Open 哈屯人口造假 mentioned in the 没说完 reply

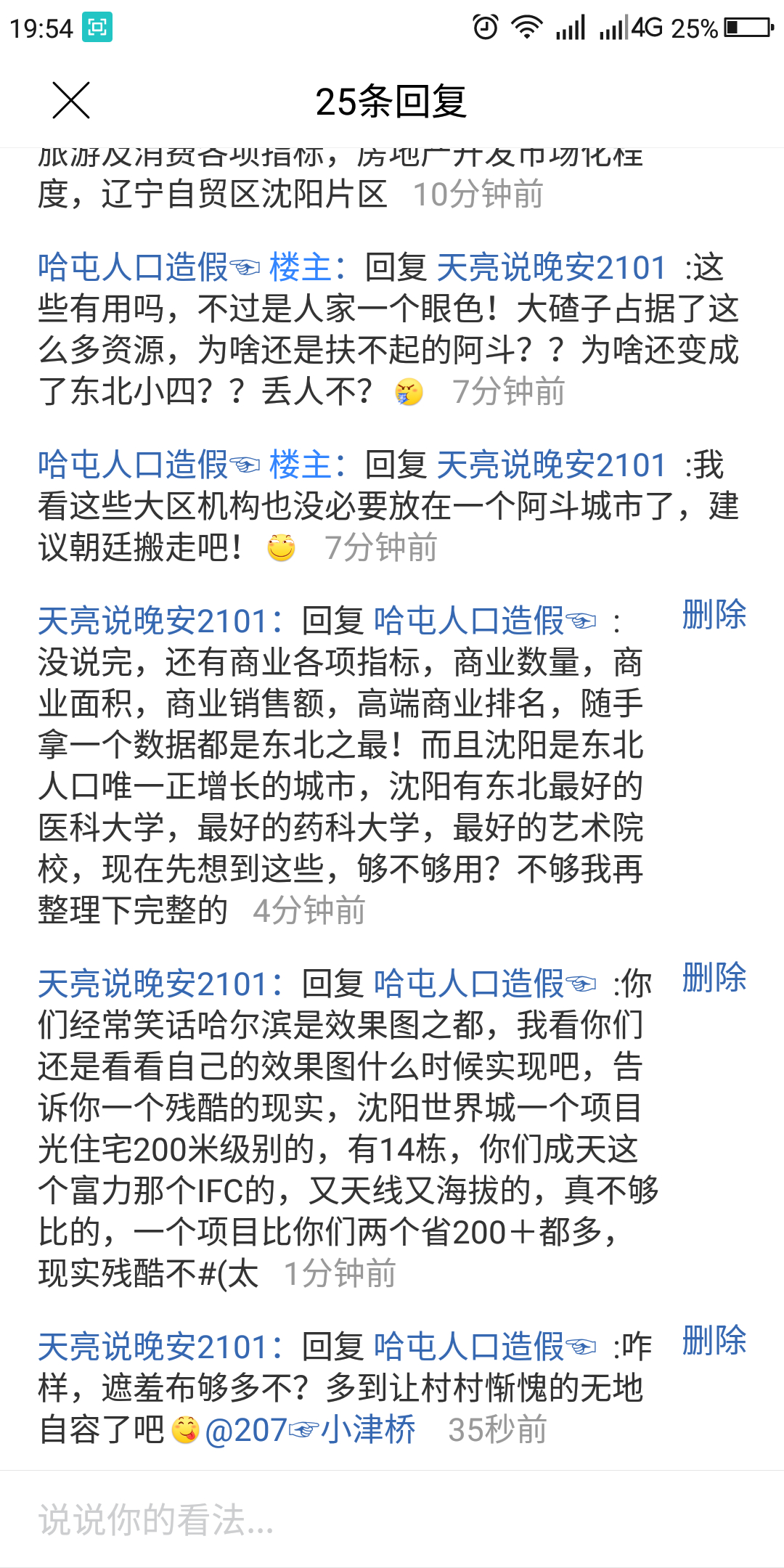coord(484,621)
